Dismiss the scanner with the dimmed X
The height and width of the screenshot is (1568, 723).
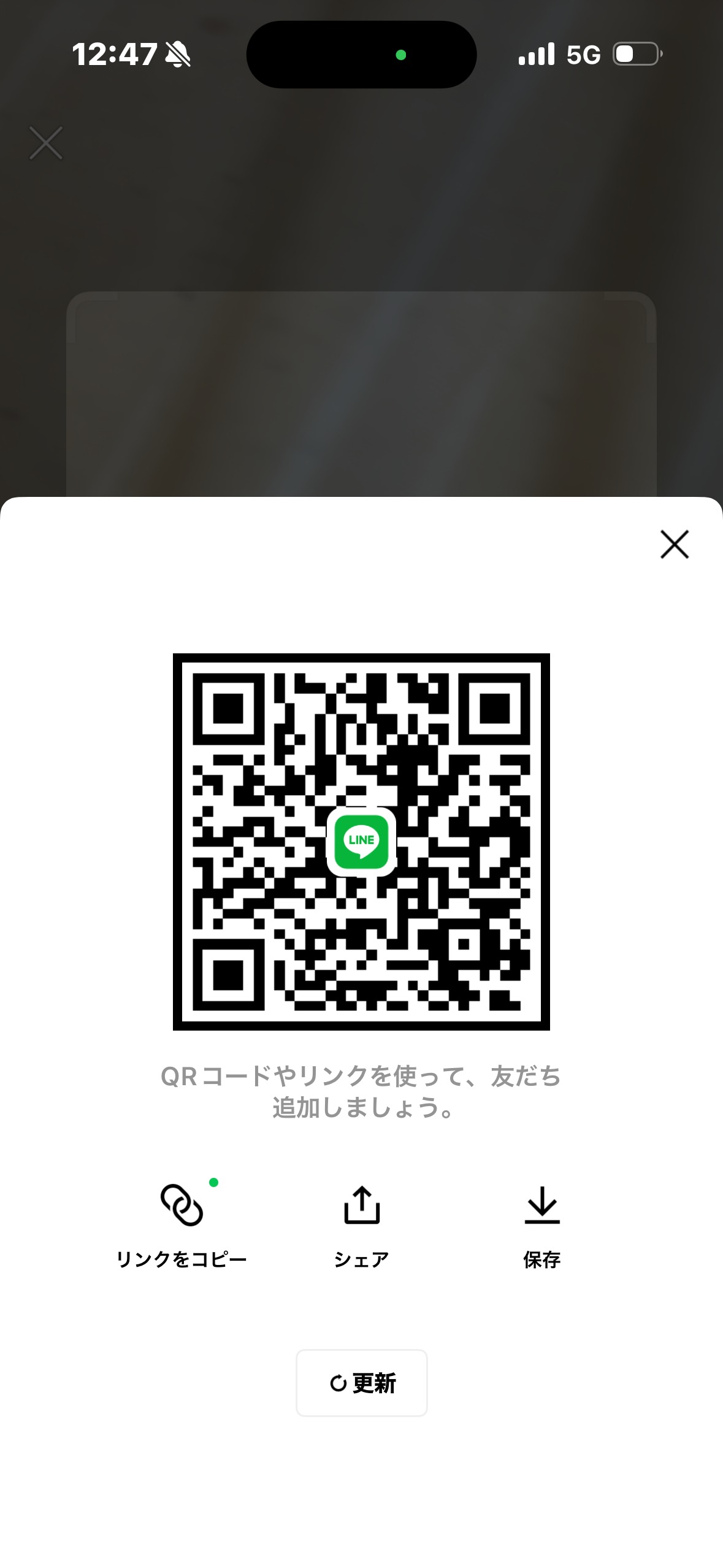click(x=46, y=143)
